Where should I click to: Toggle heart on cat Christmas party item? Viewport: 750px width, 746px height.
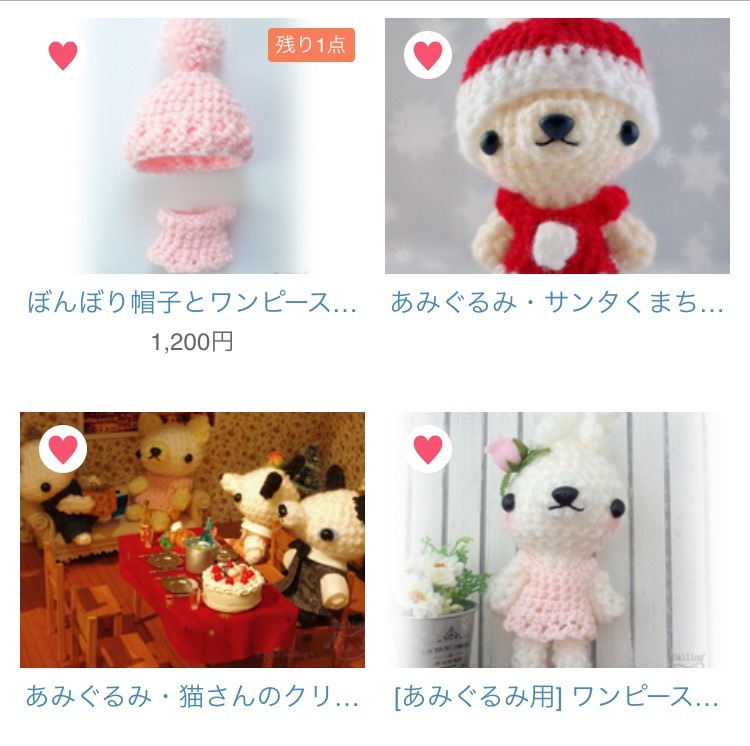click(63, 449)
